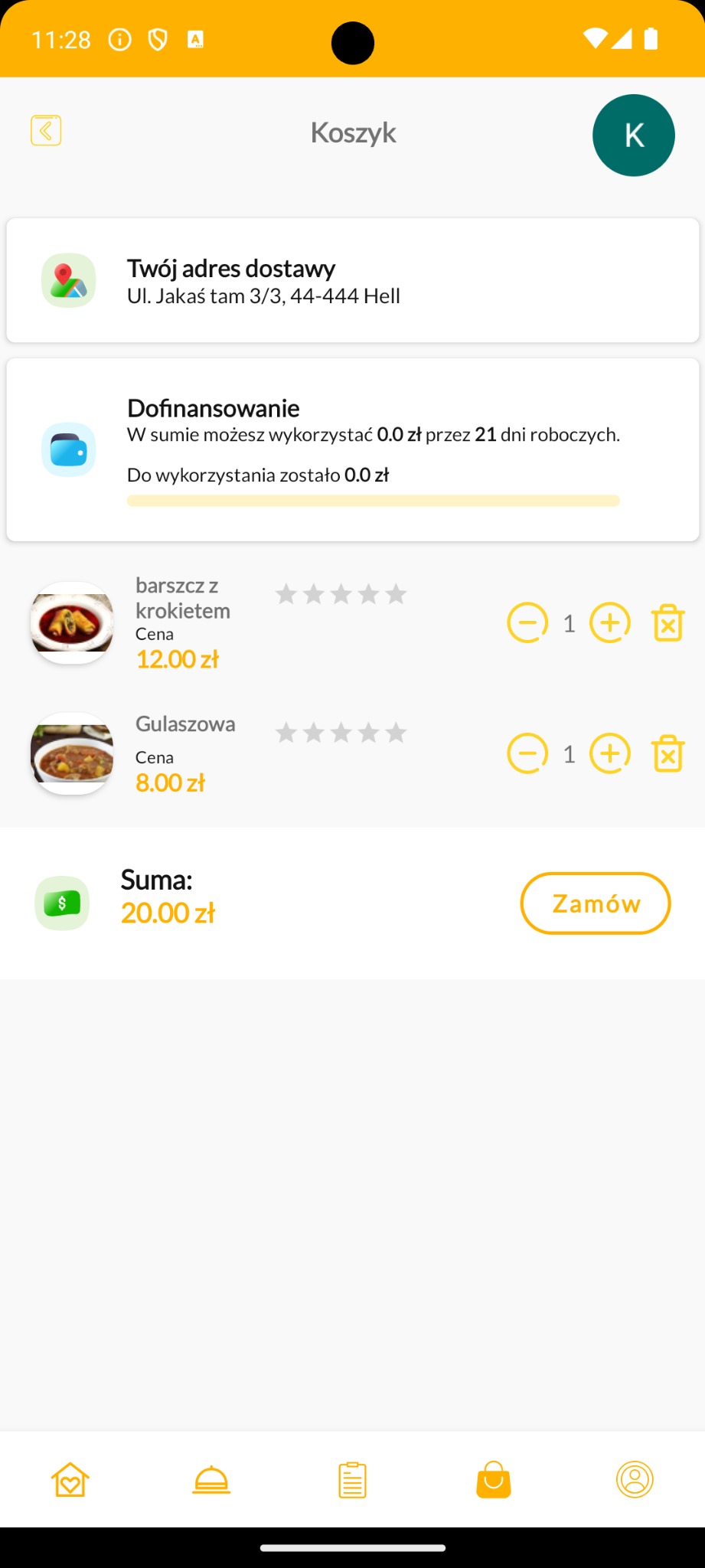Click the green dollar icon next to Suma

[61, 903]
